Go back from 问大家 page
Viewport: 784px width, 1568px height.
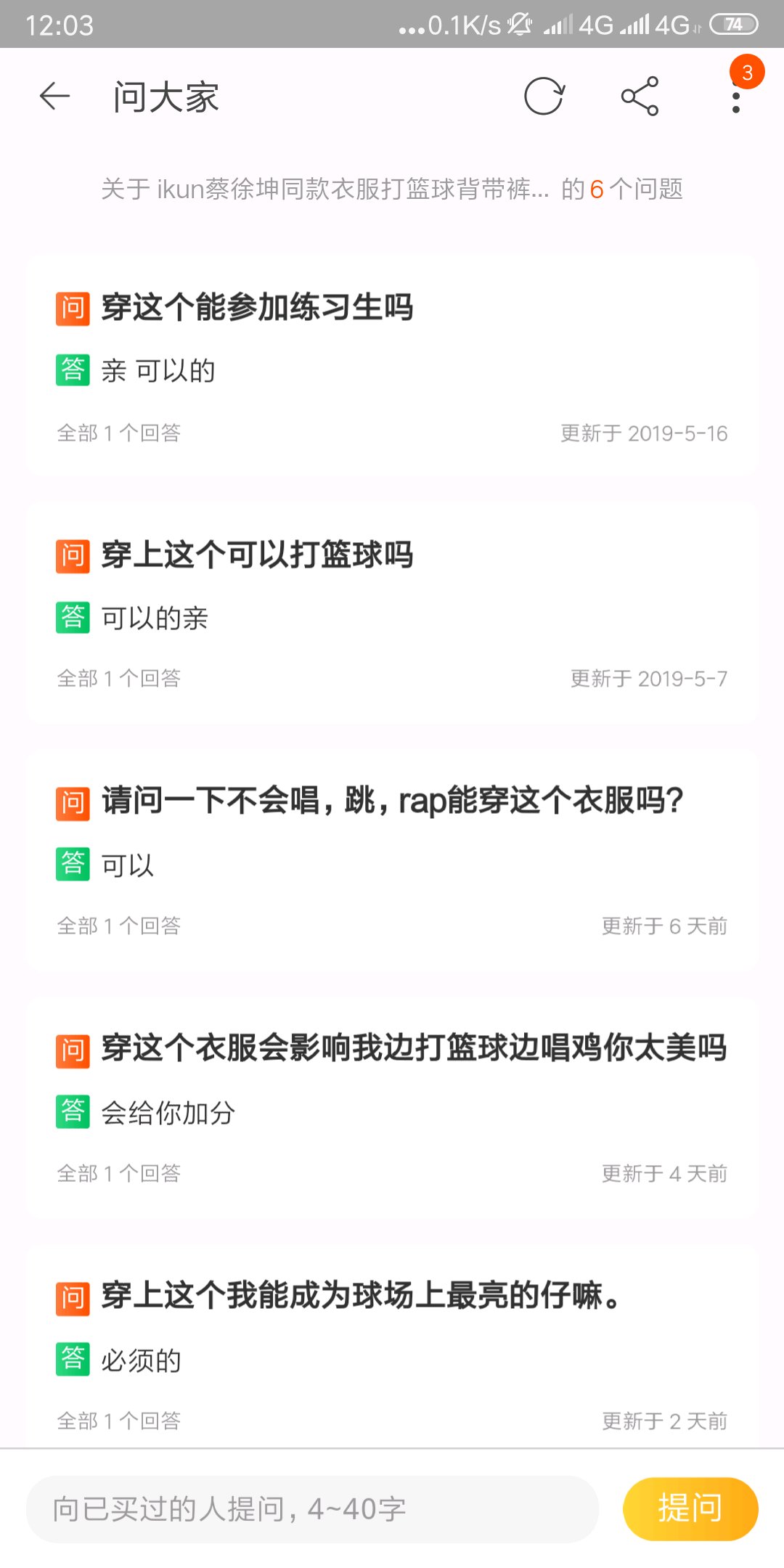click(54, 96)
